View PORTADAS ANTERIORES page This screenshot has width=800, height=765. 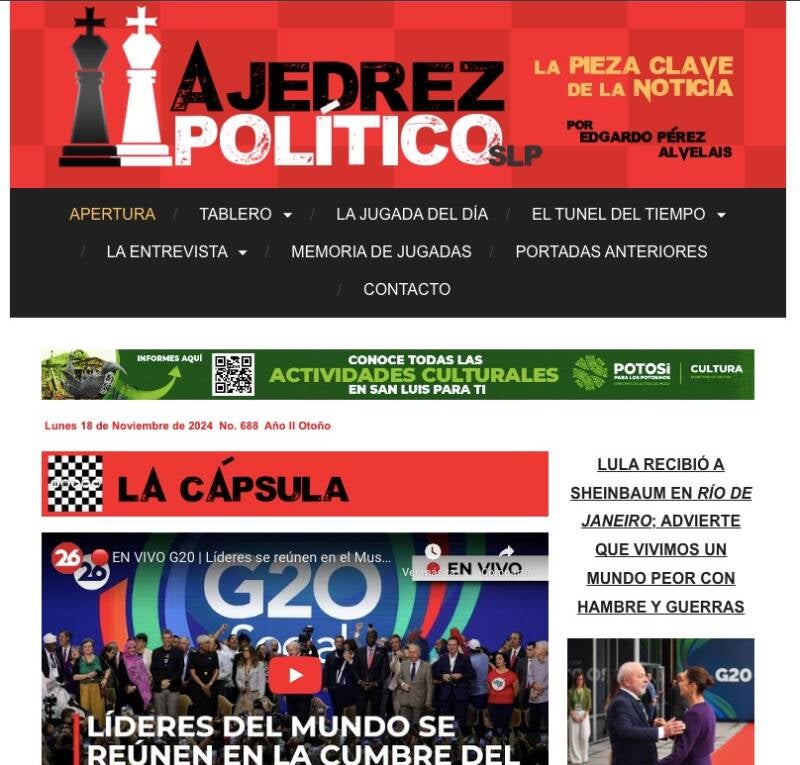coord(611,252)
